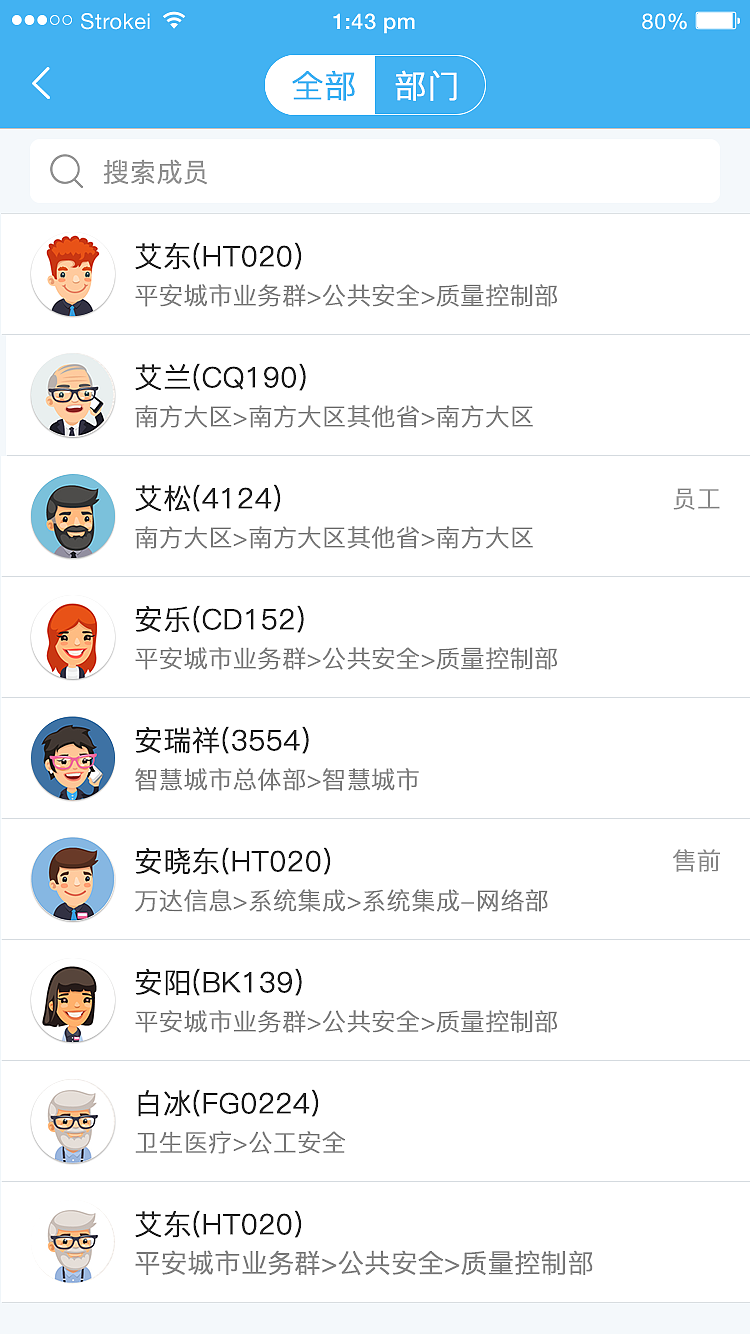The width and height of the screenshot is (750, 1334).
Task: Select the contact 白冰(FG0224)
Action: click(x=375, y=1121)
